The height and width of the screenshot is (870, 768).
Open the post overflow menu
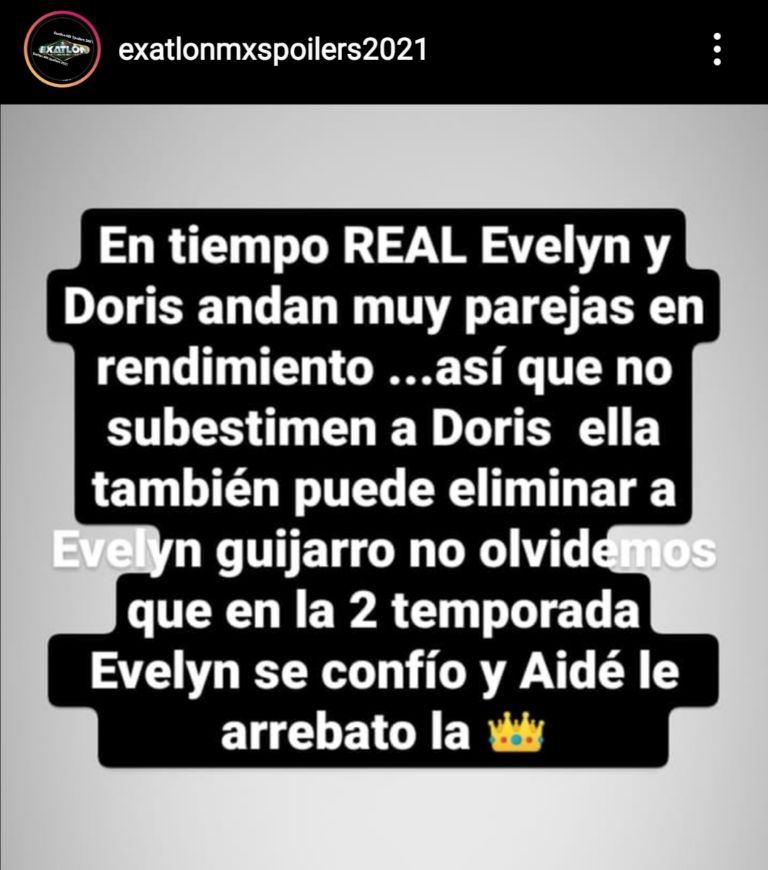click(717, 48)
